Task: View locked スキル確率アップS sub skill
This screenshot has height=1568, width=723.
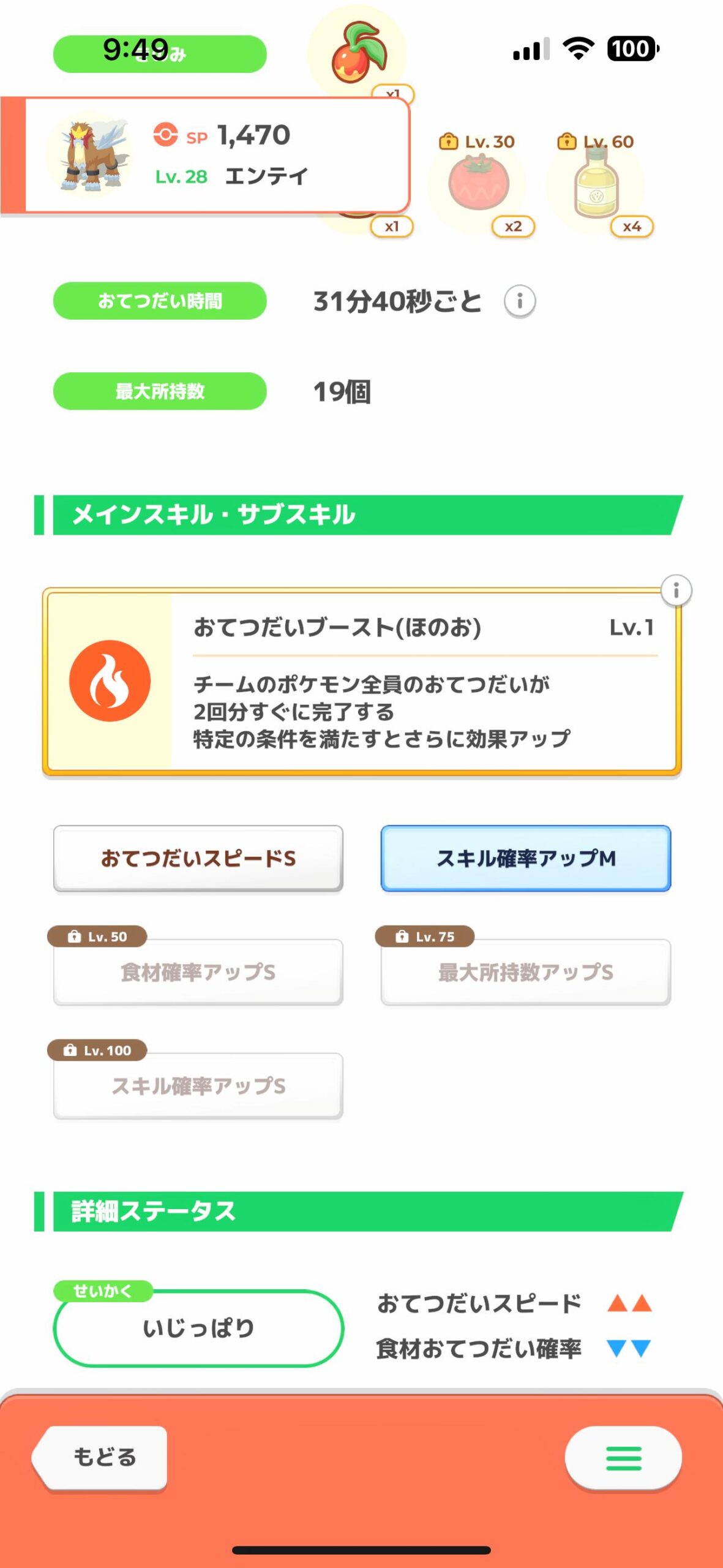Action: tap(198, 1086)
